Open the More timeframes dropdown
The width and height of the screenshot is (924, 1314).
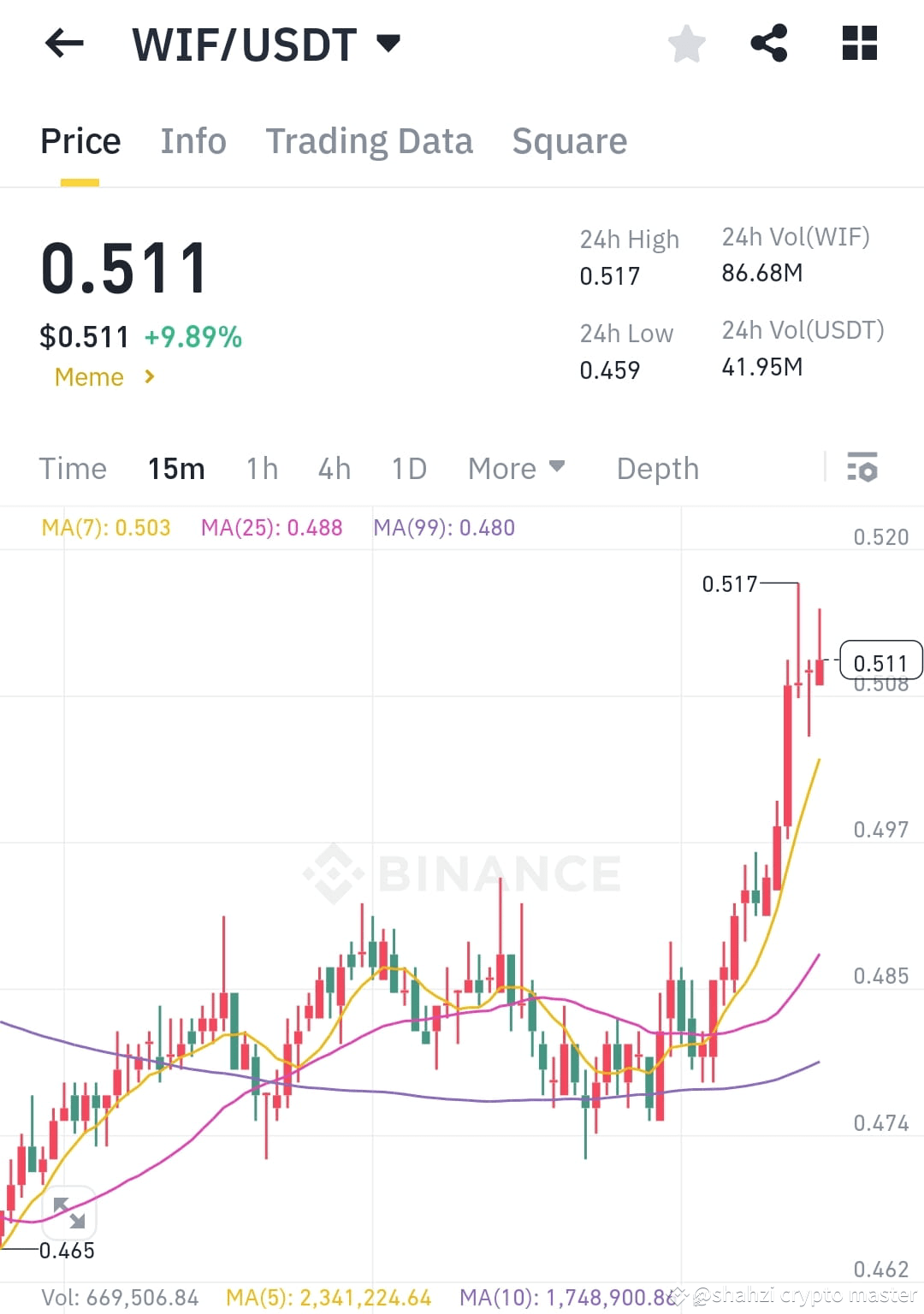(516, 468)
